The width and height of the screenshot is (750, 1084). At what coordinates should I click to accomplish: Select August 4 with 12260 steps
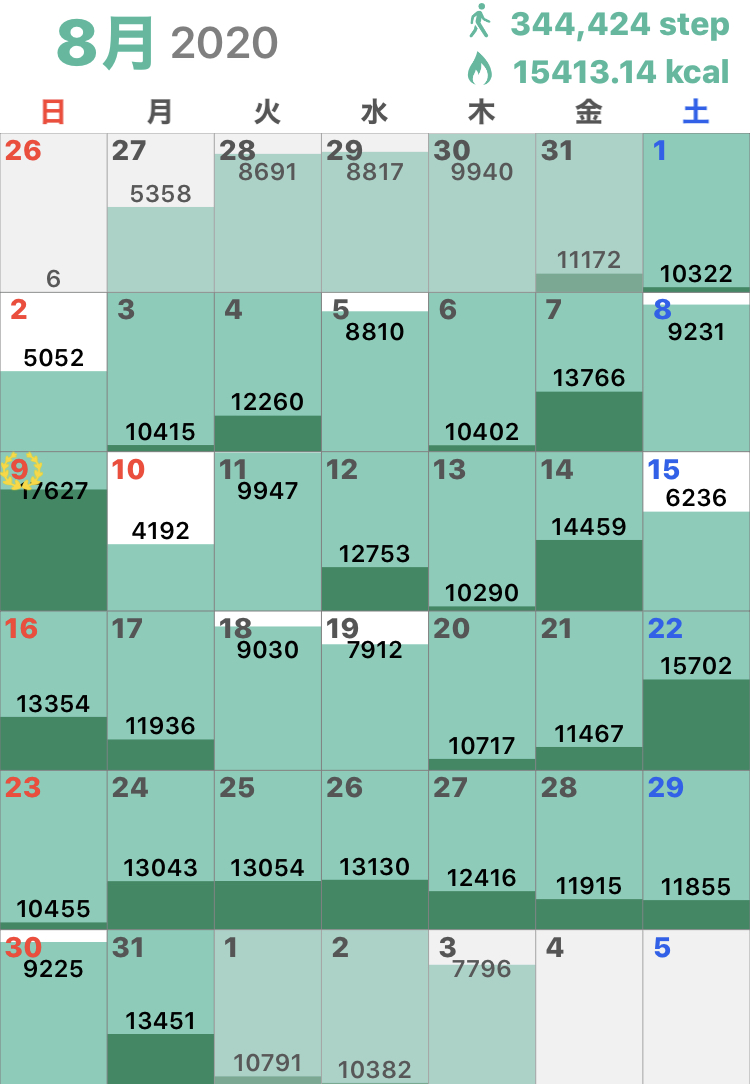click(267, 372)
